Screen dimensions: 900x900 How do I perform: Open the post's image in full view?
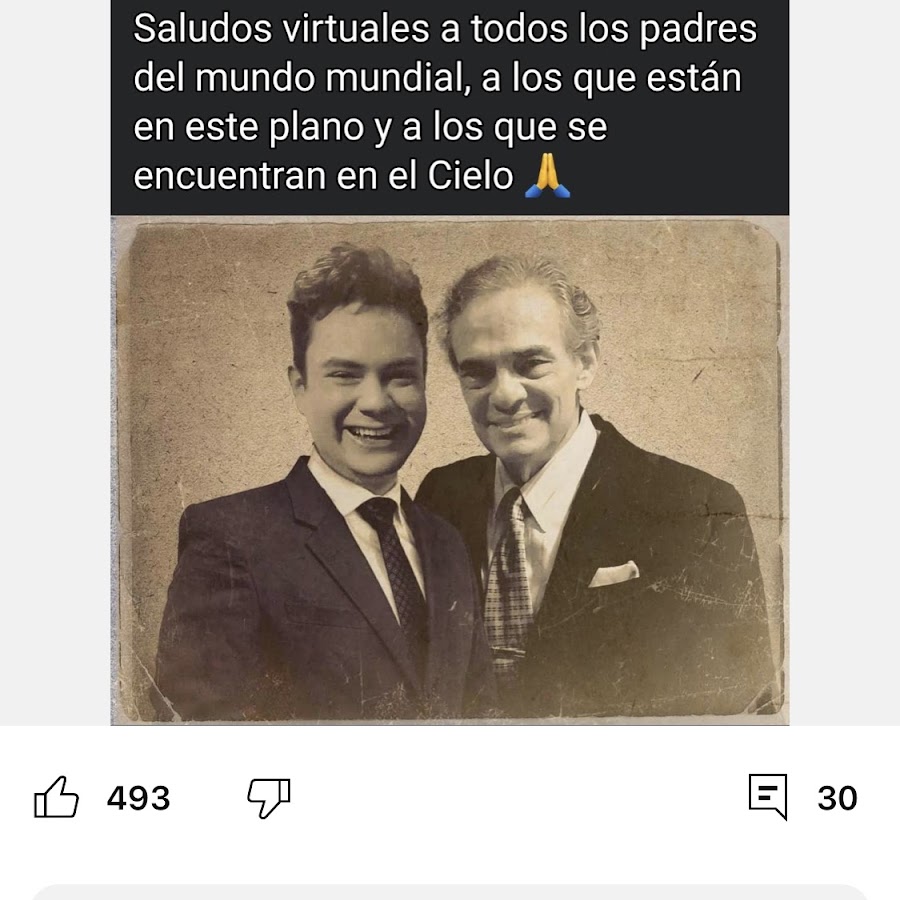tap(449, 470)
